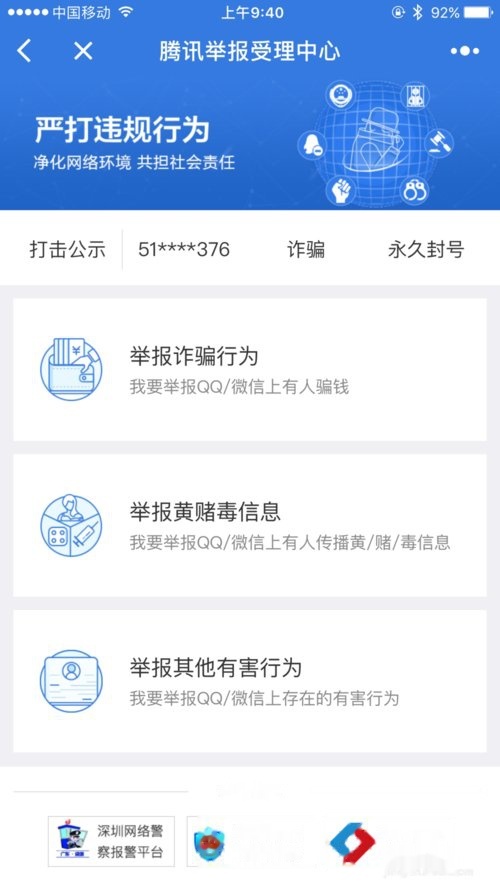Open 举报诈骗行为 report option
This screenshot has height=889, width=500.
point(249,370)
